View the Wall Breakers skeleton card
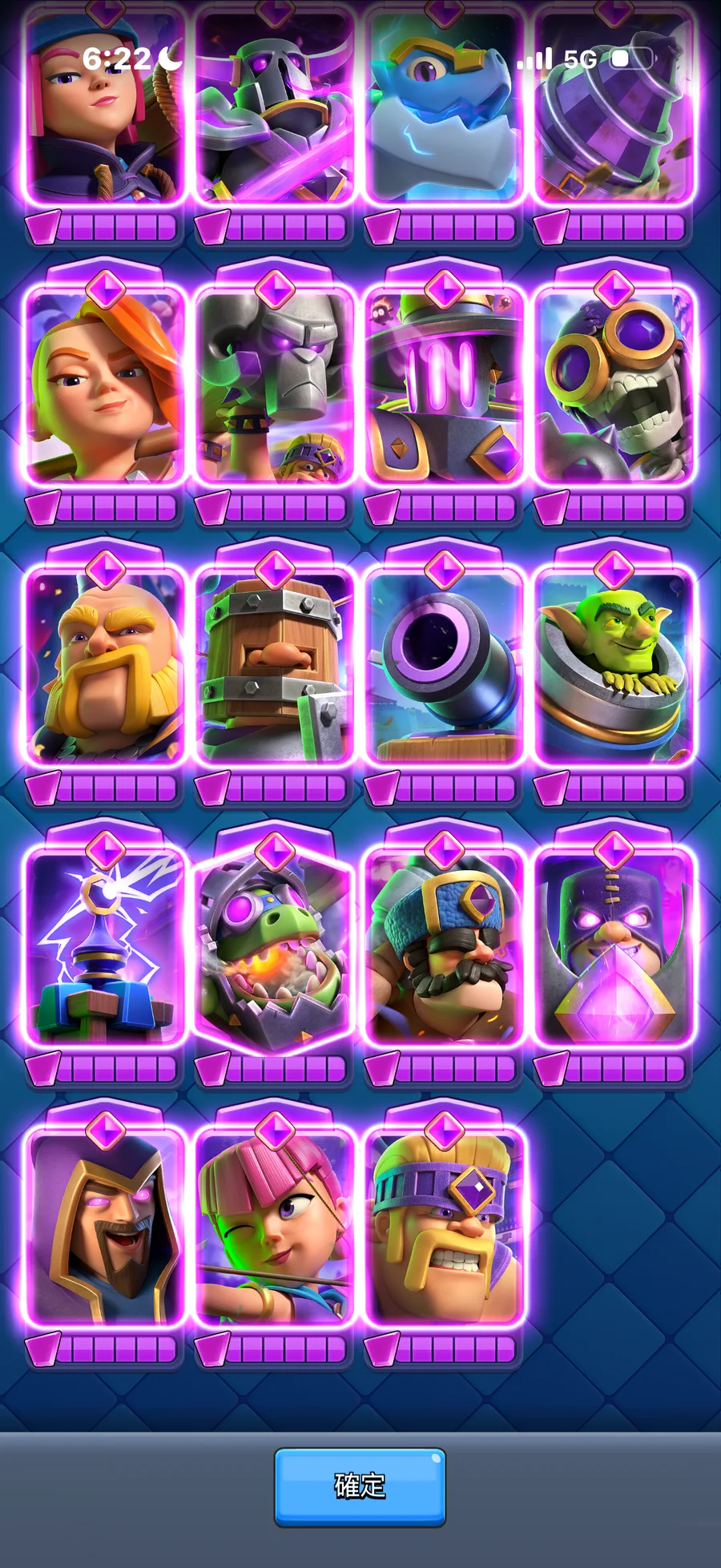 coord(614,385)
